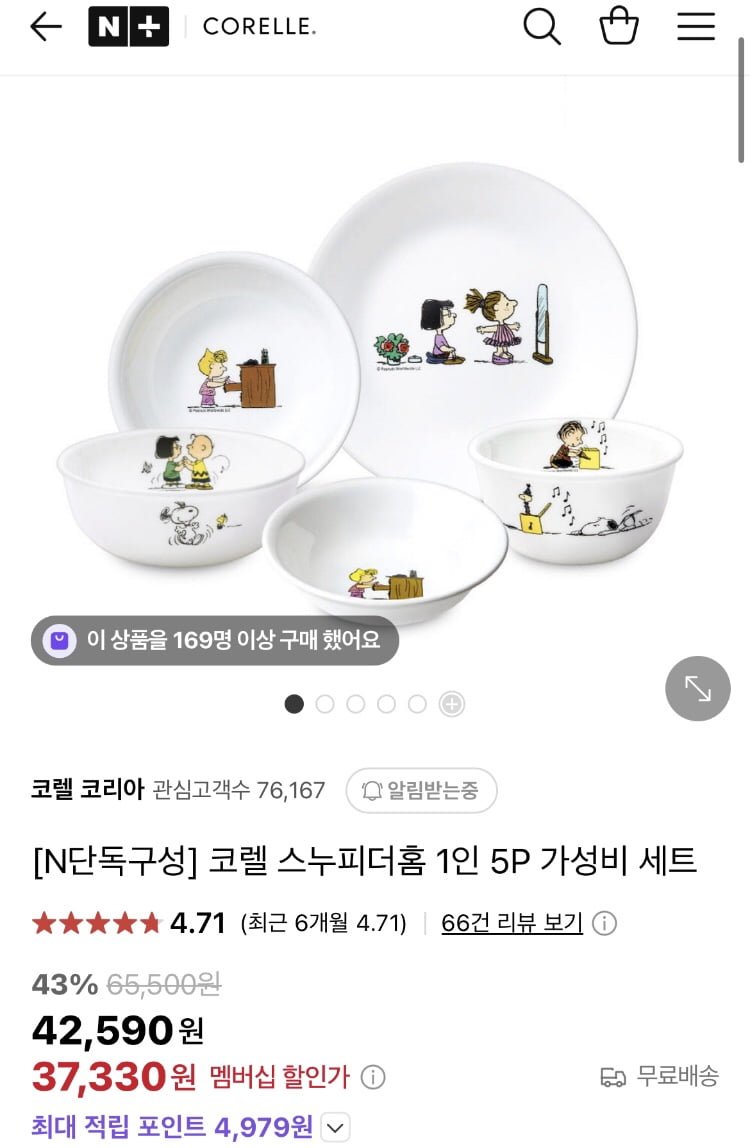
Task: Open the 66건 리뷰 보기 link
Action: (512, 922)
